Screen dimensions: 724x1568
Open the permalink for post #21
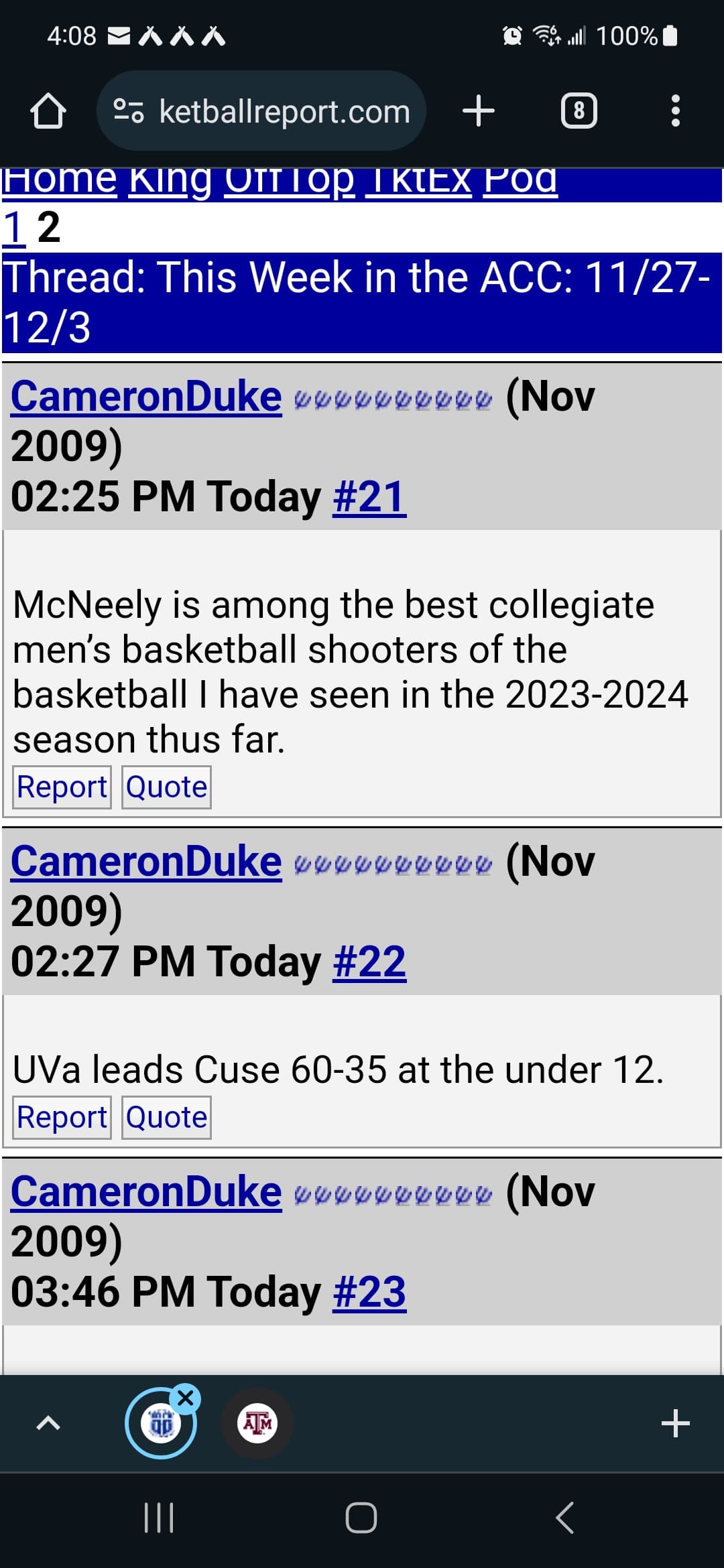pos(369,497)
